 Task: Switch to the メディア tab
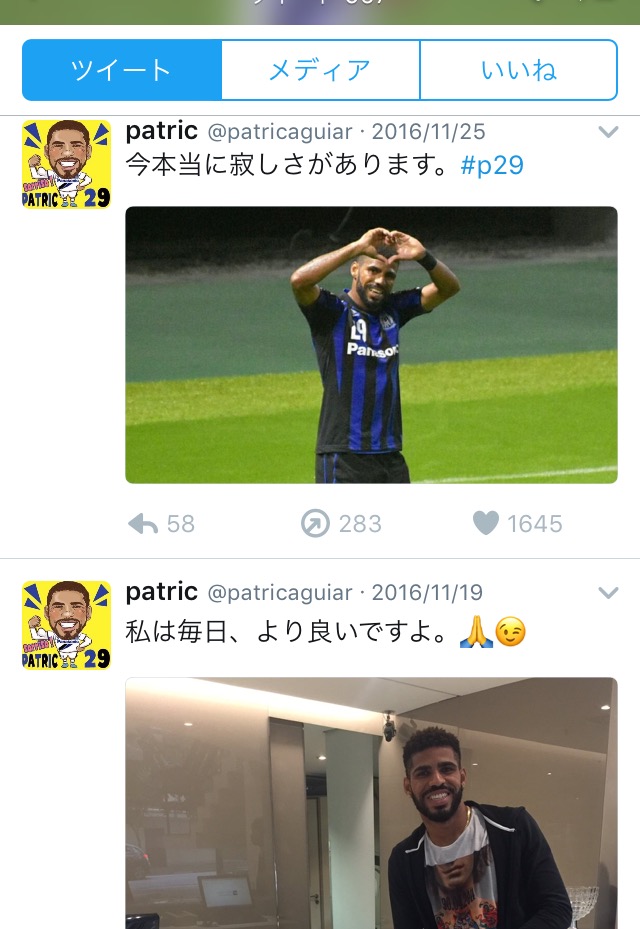[320, 70]
